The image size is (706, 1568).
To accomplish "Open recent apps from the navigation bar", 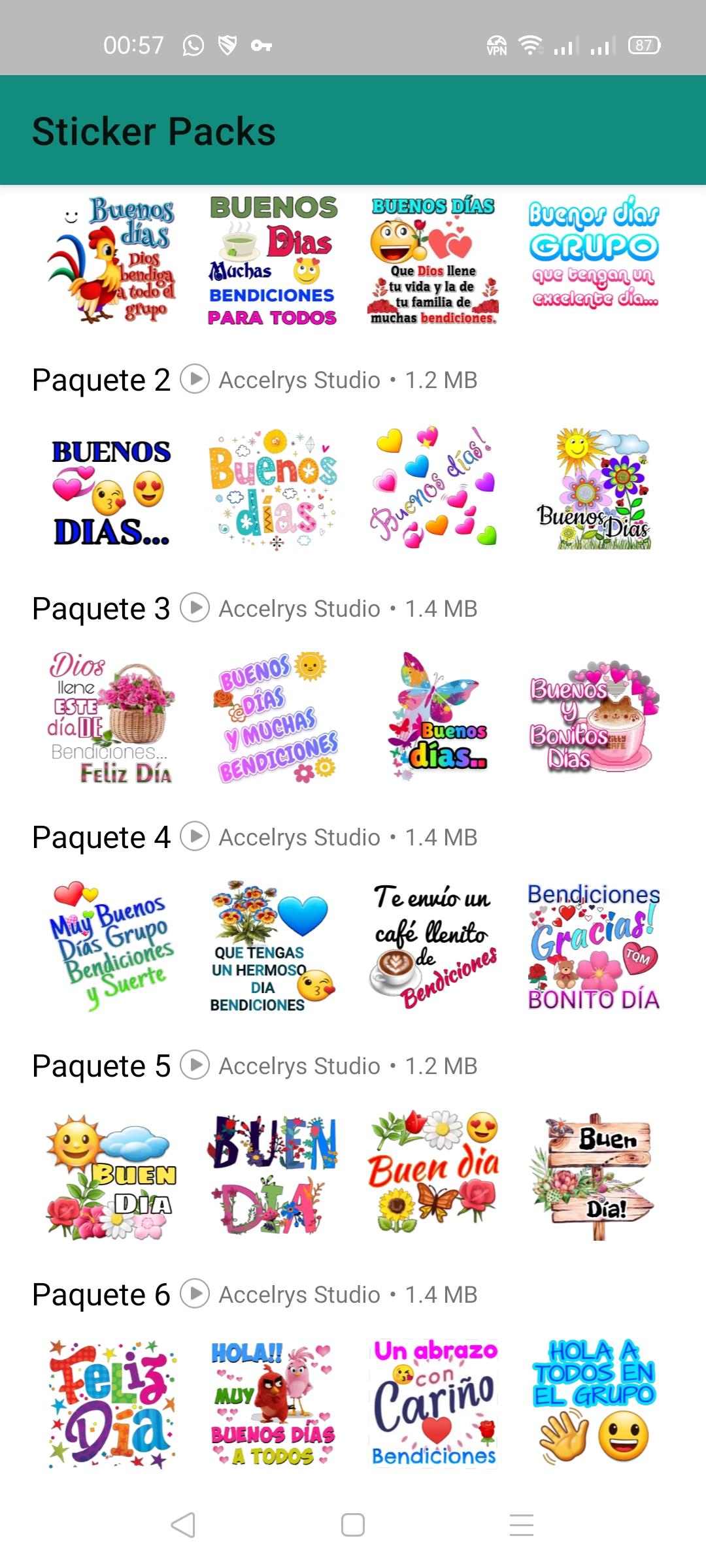I will click(522, 1525).
